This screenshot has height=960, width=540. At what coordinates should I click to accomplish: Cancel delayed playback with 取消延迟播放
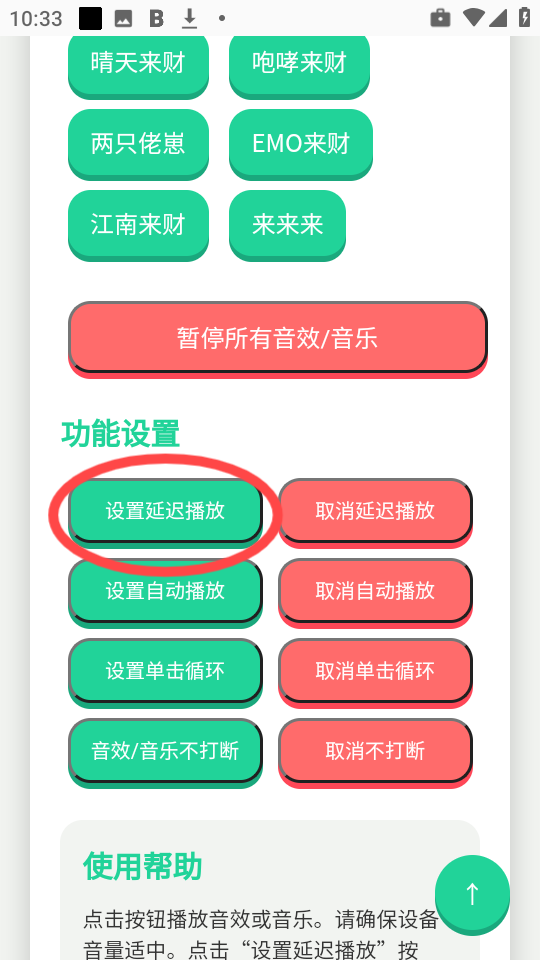(375, 512)
